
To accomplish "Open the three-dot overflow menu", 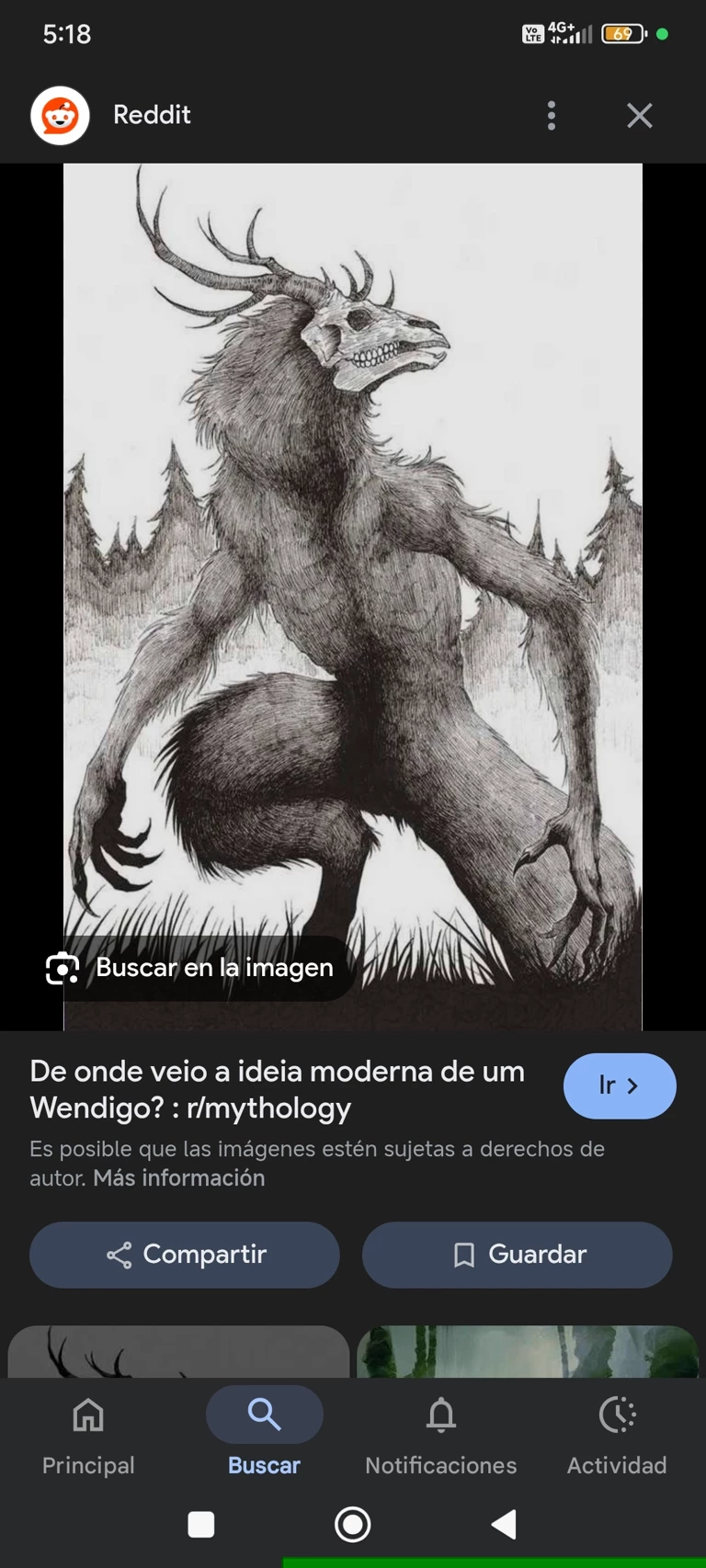I will (552, 116).
